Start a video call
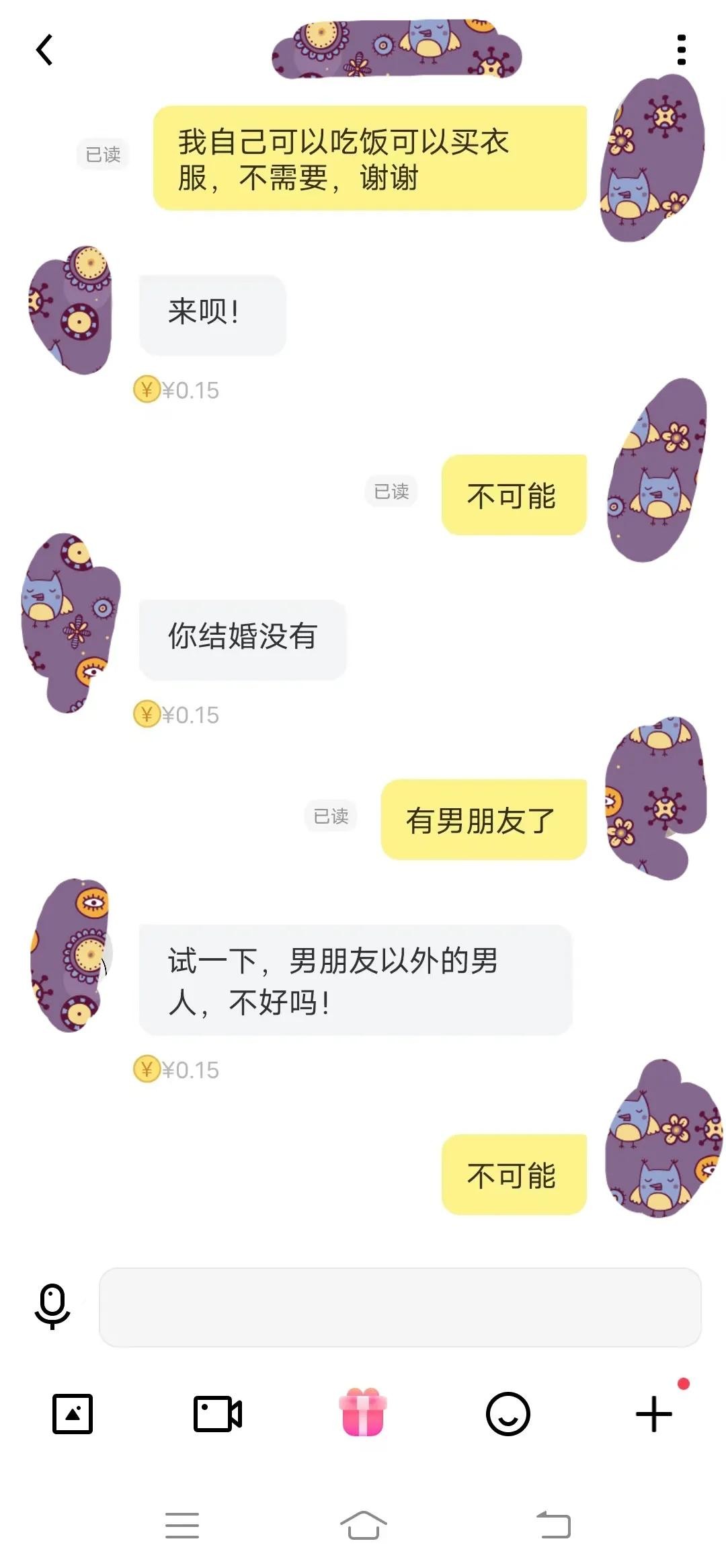 click(218, 1413)
